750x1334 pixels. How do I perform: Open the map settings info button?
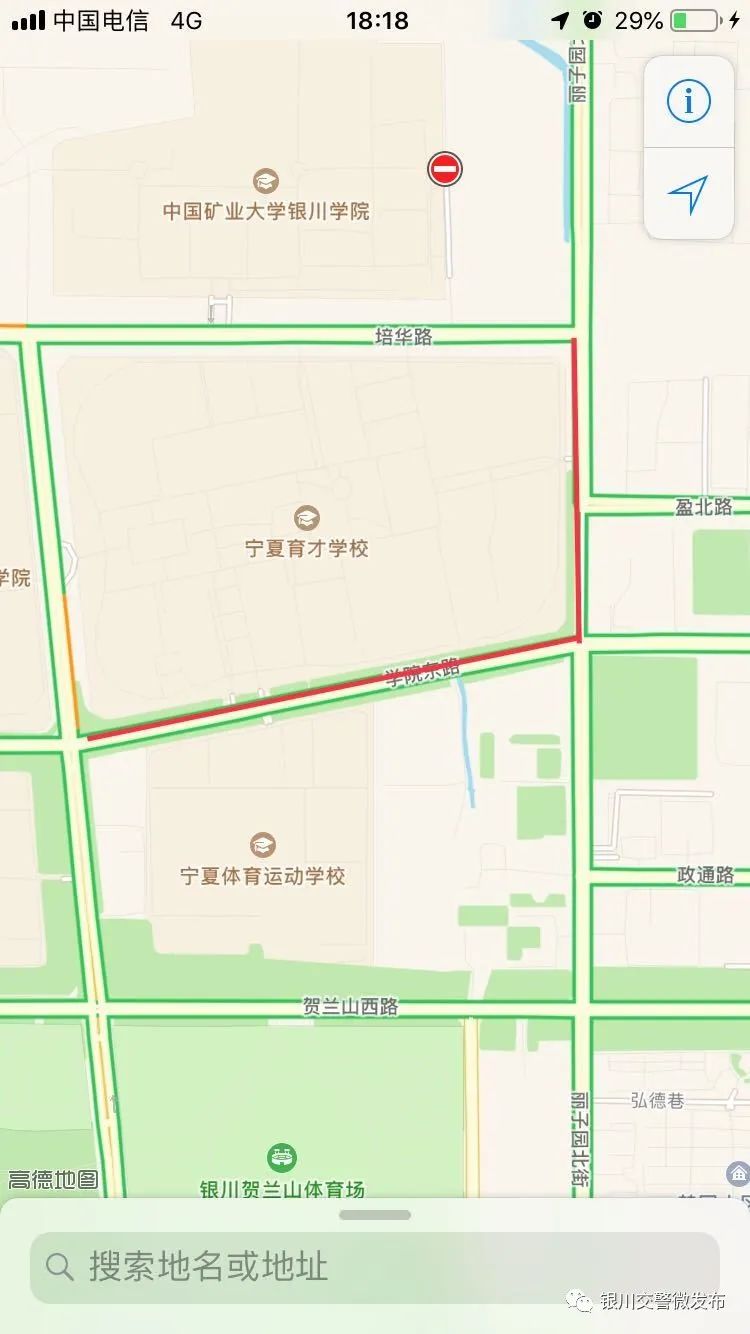(688, 101)
